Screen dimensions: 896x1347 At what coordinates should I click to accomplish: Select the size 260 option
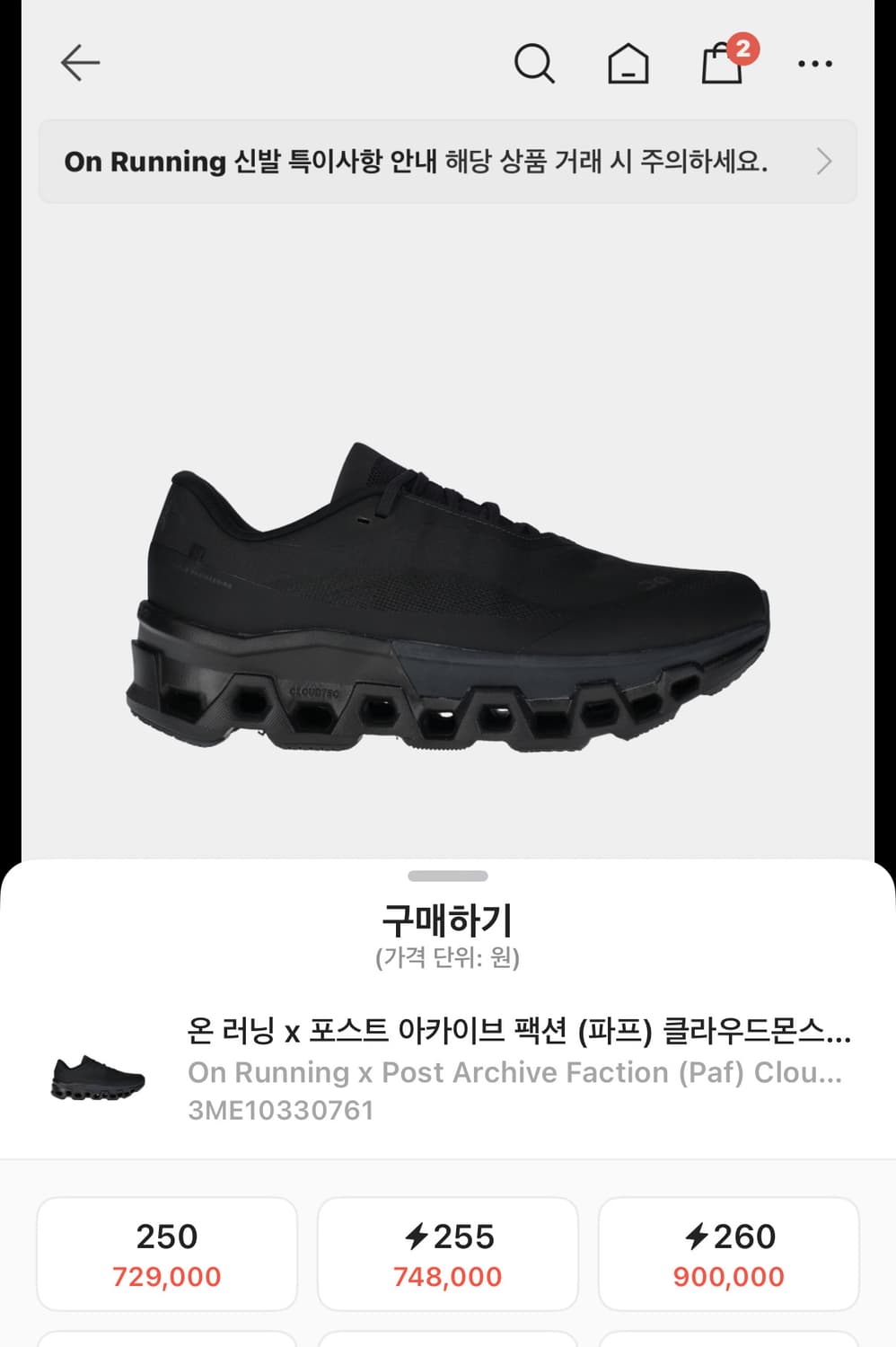[x=729, y=1253]
